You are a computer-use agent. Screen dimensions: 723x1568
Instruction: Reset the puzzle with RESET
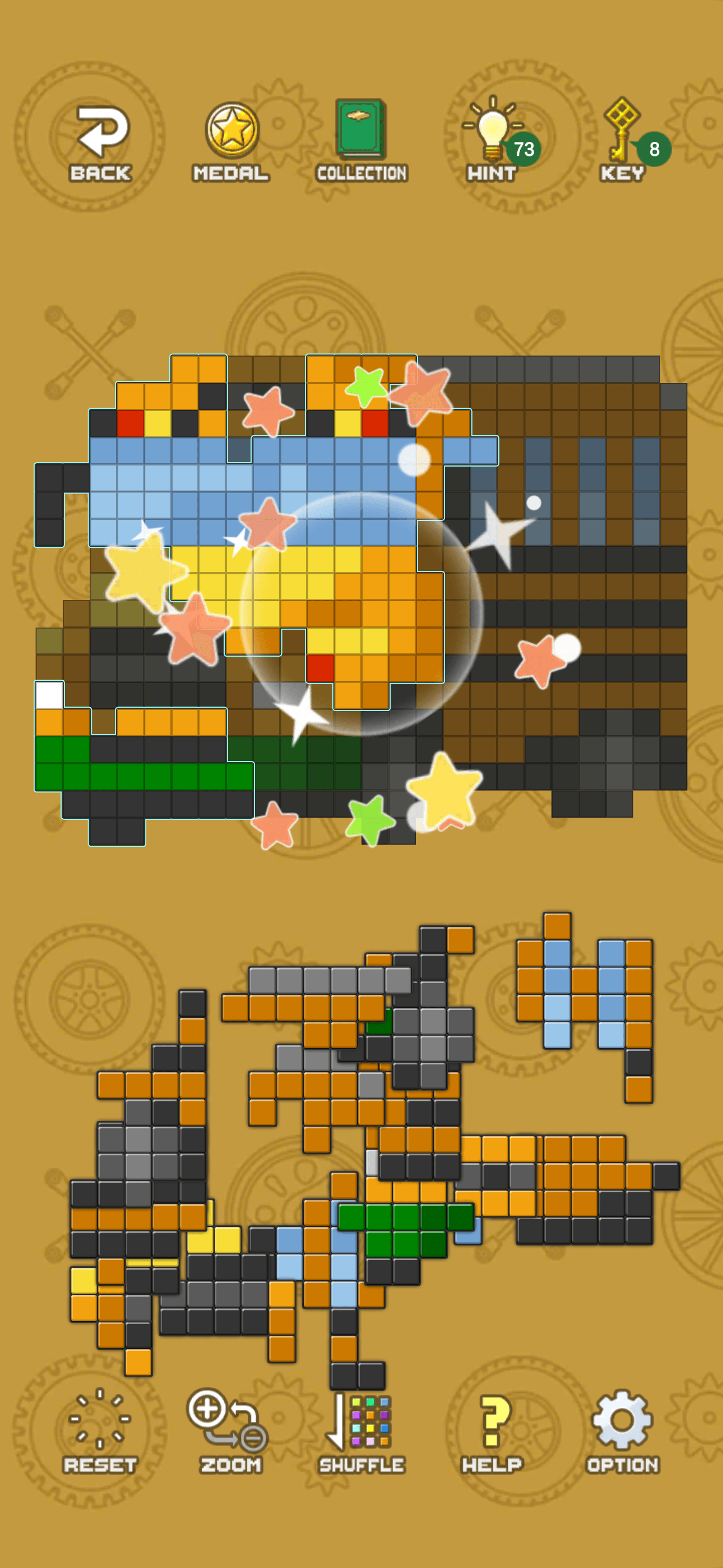[100, 1432]
